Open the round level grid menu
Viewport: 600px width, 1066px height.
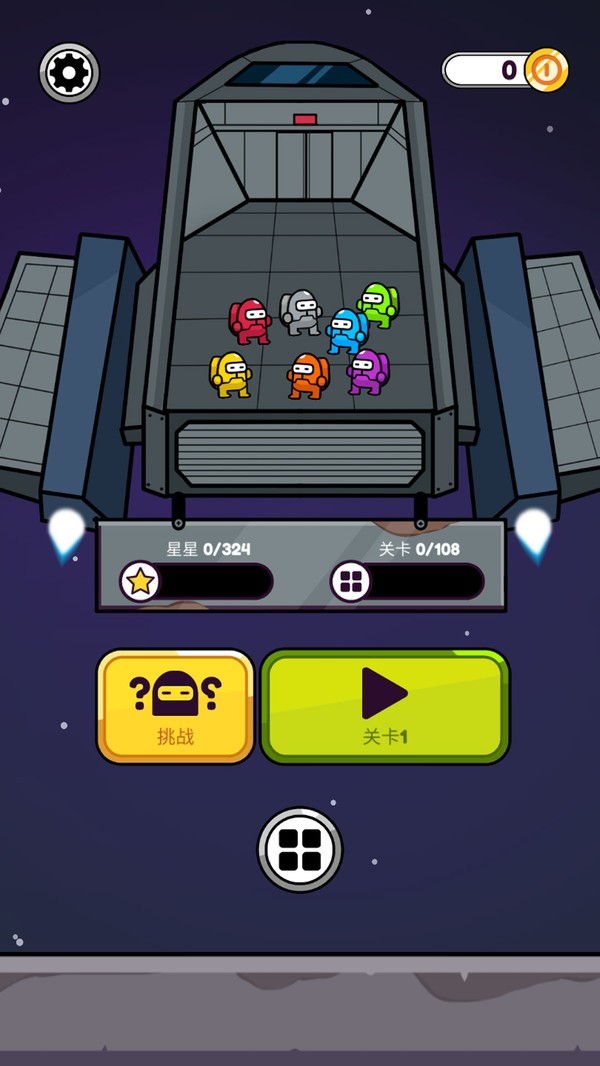coord(300,849)
